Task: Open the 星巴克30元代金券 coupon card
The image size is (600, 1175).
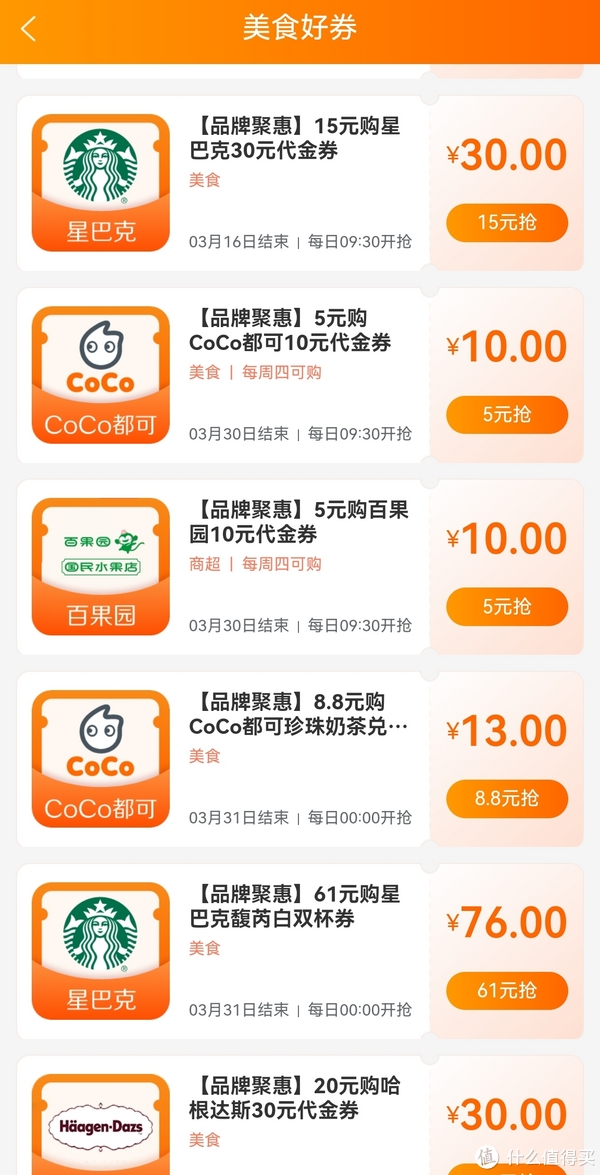Action: tap(300, 183)
